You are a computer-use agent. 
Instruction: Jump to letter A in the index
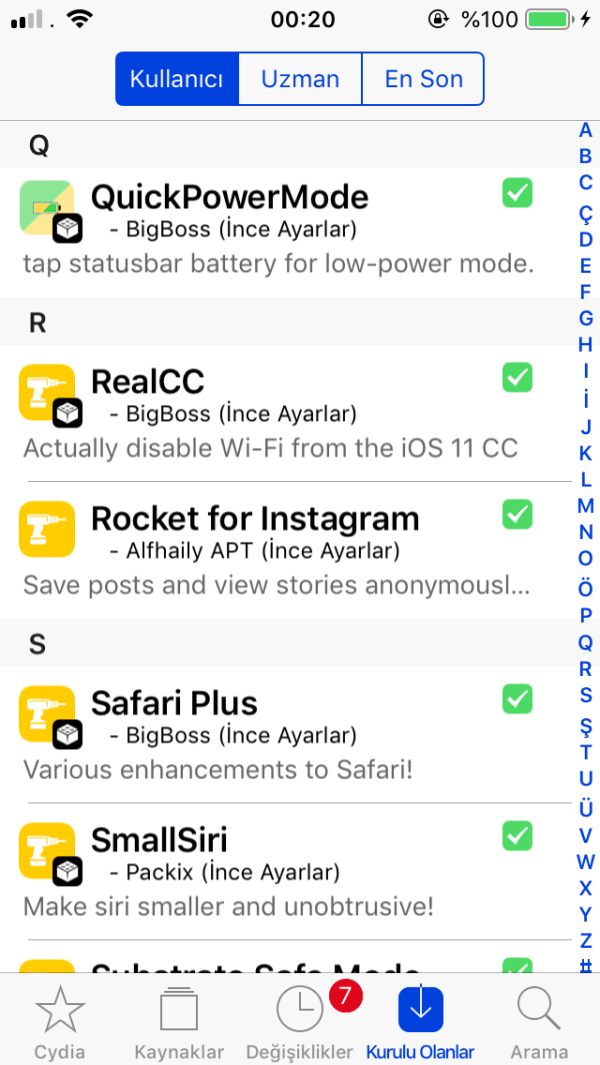coord(586,130)
